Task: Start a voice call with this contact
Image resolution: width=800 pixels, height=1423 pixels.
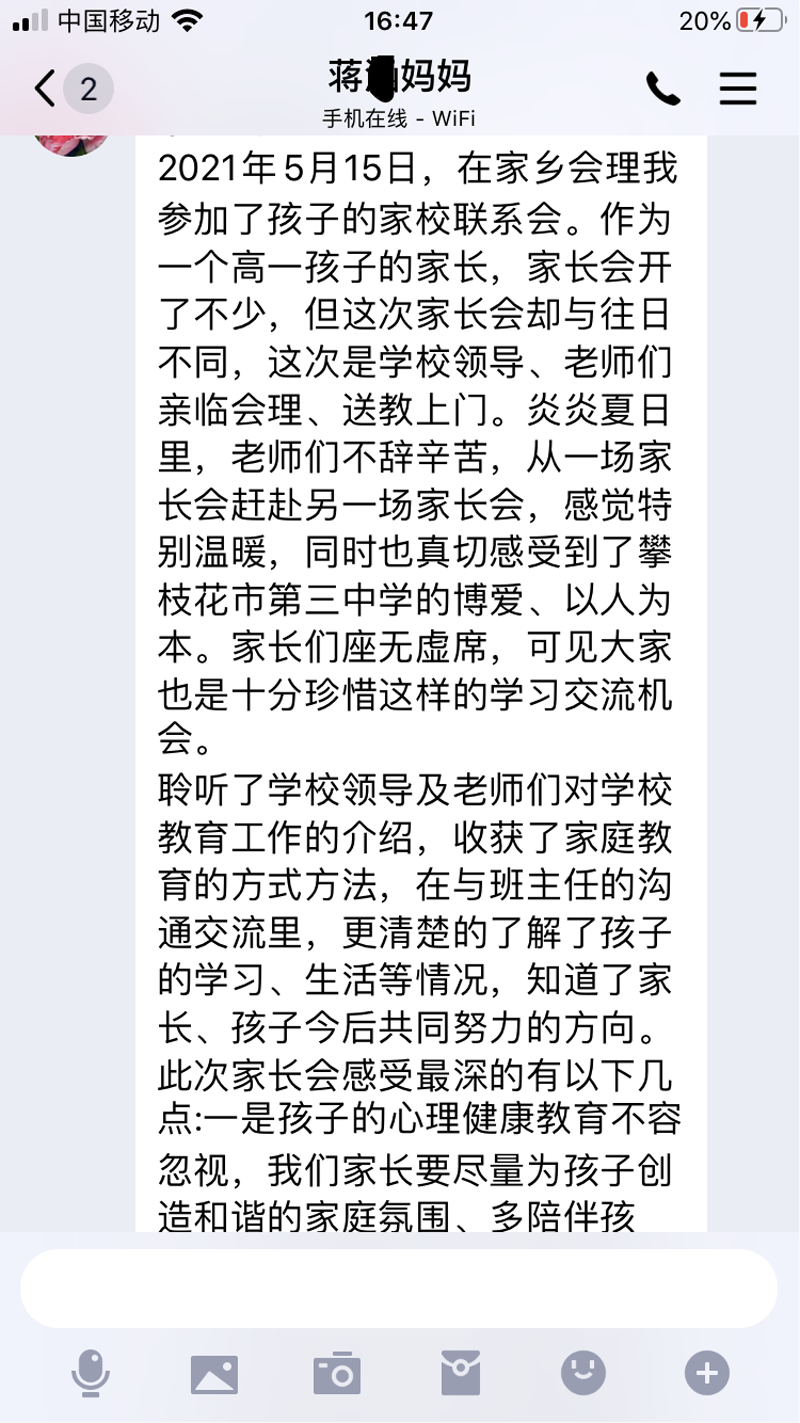Action: pyautogui.click(x=662, y=89)
